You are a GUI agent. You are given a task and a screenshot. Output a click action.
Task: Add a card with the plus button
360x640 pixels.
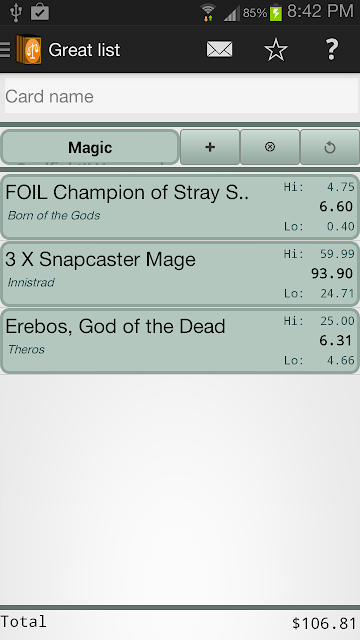(x=210, y=147)
